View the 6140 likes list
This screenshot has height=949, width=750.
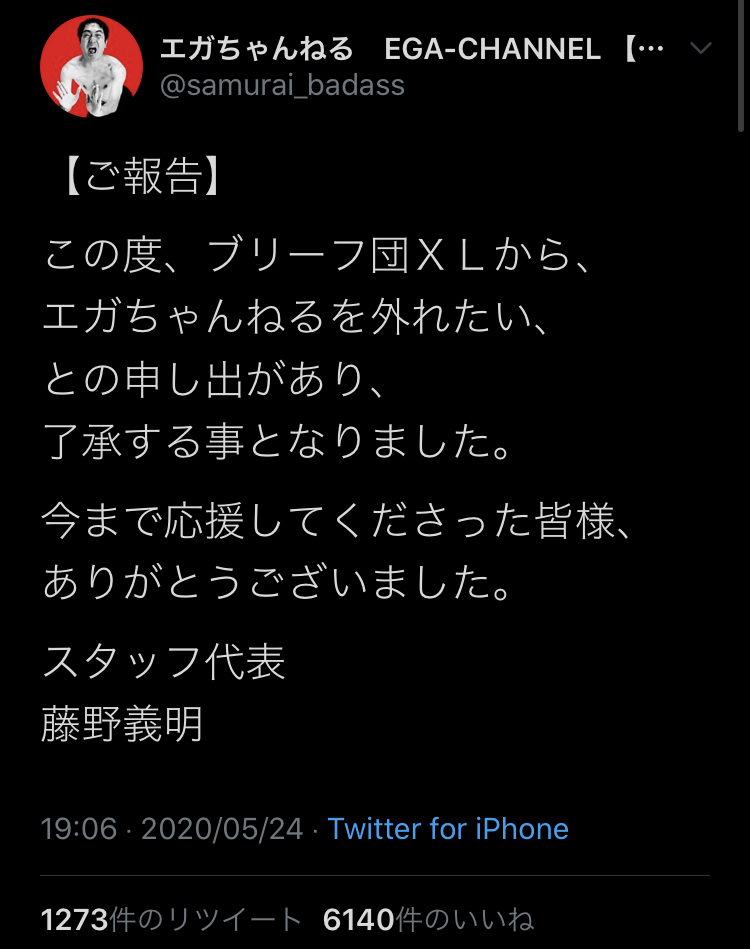[x=428, y=919]
